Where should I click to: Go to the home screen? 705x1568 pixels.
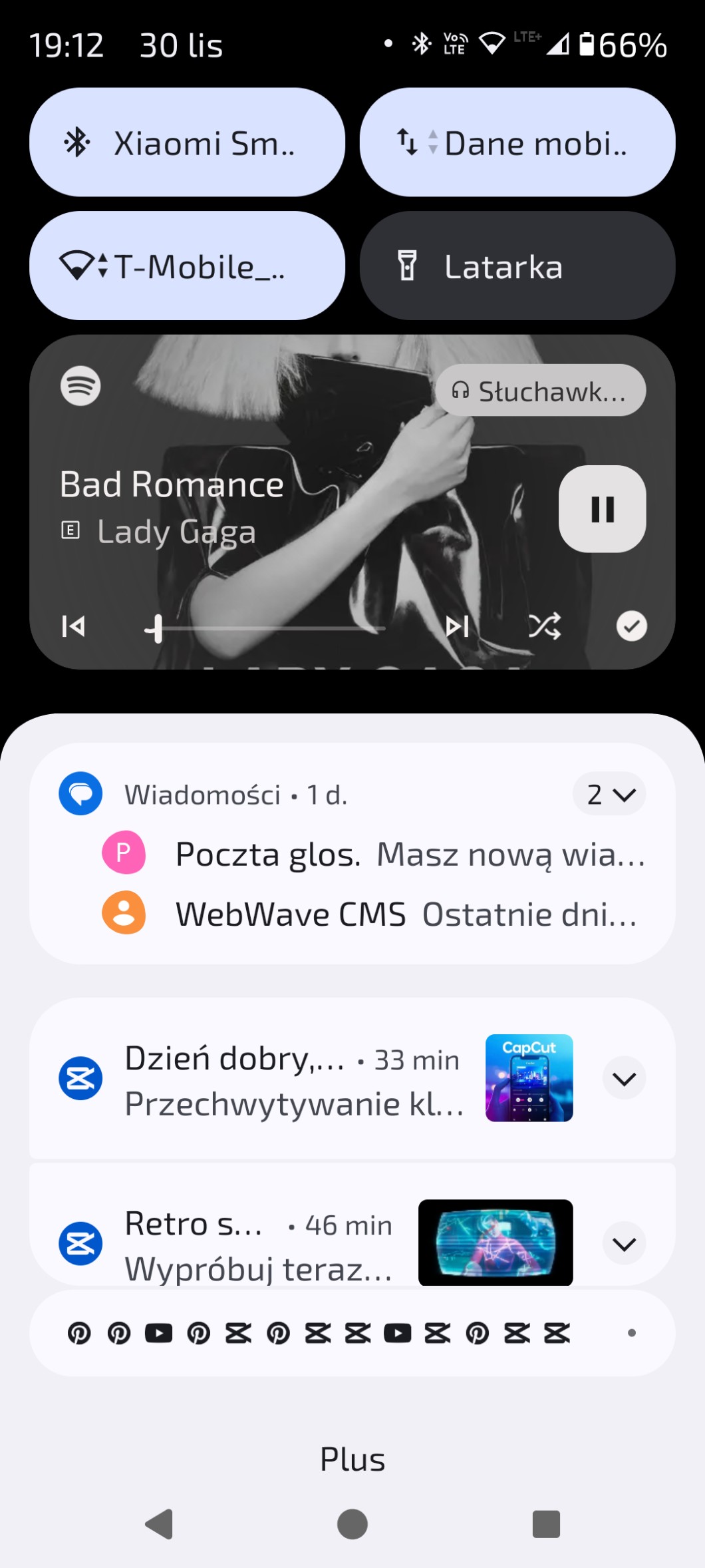[x=352, y=1524]
